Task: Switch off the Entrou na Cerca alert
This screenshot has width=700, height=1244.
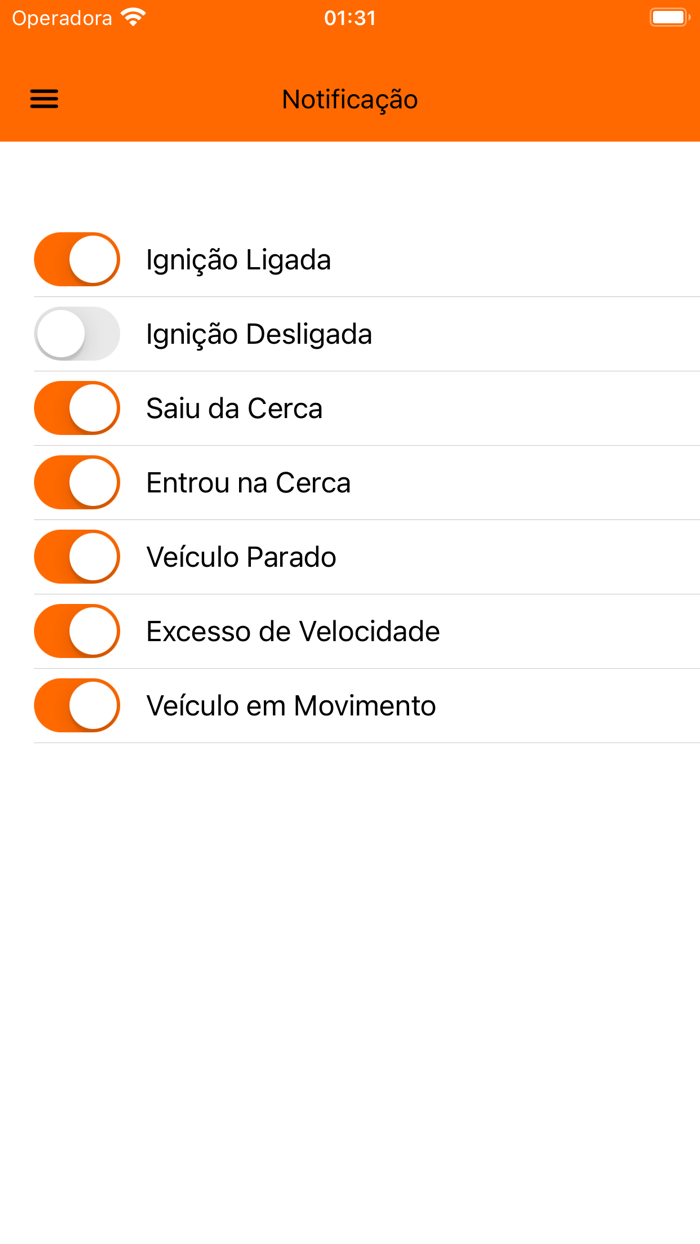Action: pyautogui.click(x=77, y=483)
